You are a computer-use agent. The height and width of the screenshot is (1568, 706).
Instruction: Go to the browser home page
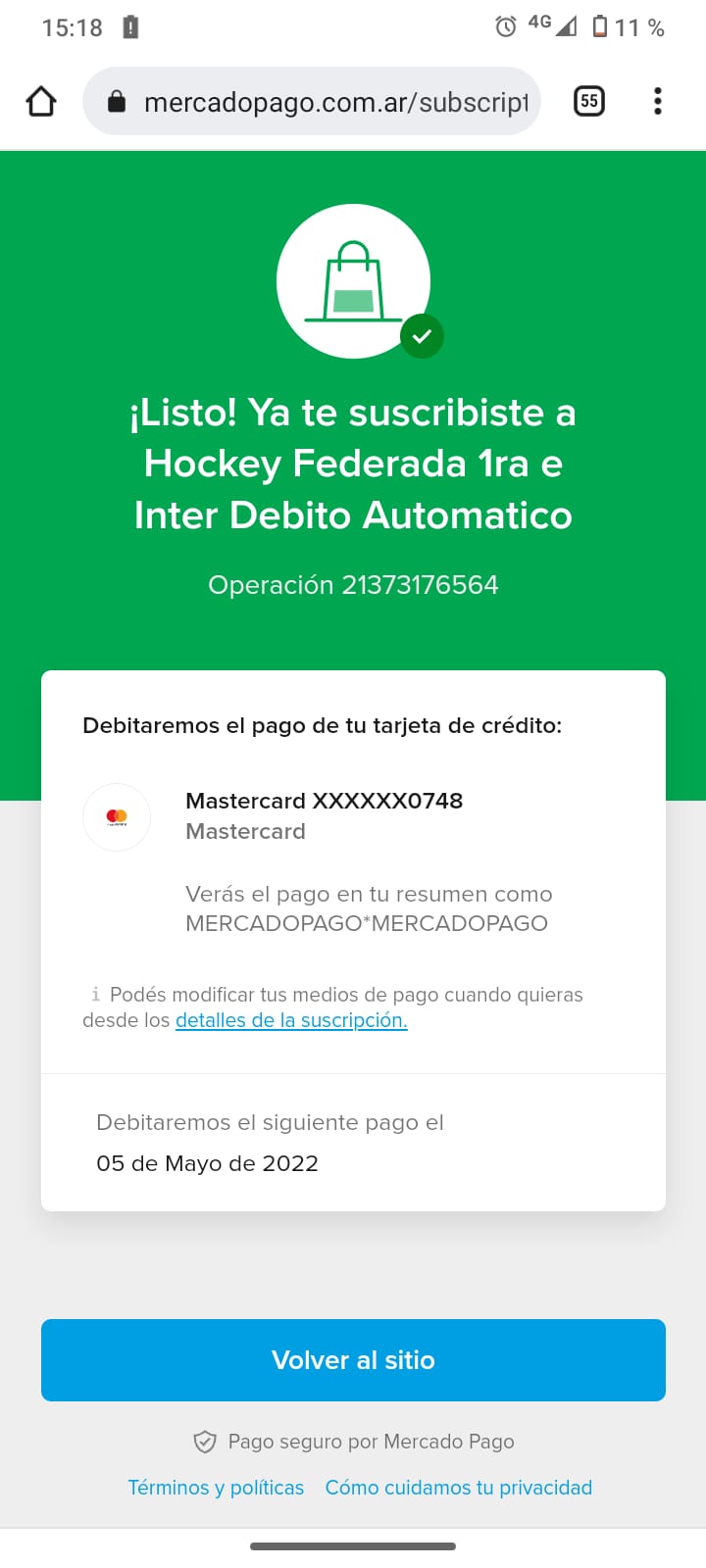pyautogui.click(x=41, y=102)
